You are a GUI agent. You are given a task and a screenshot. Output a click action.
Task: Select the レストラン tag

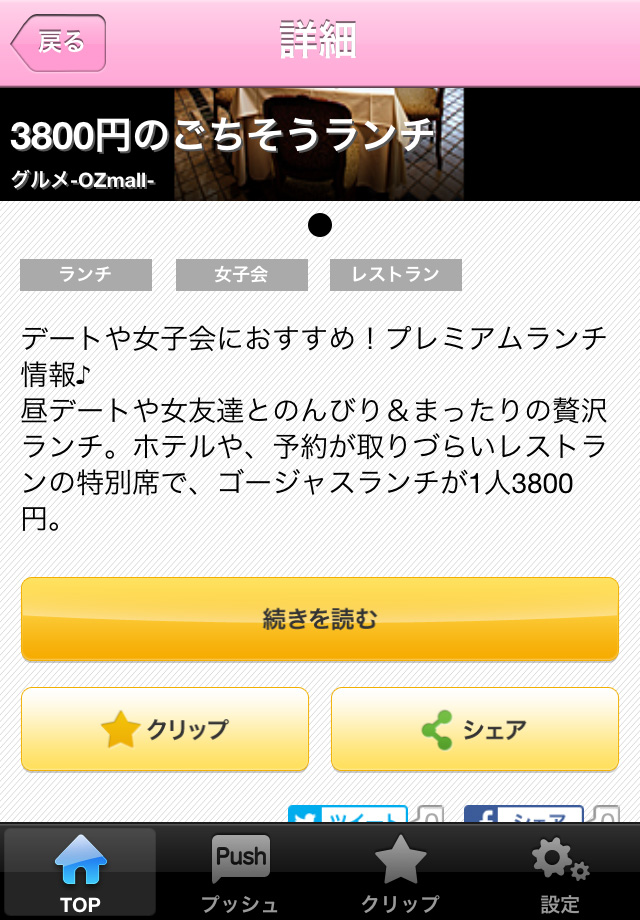pyautogui.click(x=396, y=275)
